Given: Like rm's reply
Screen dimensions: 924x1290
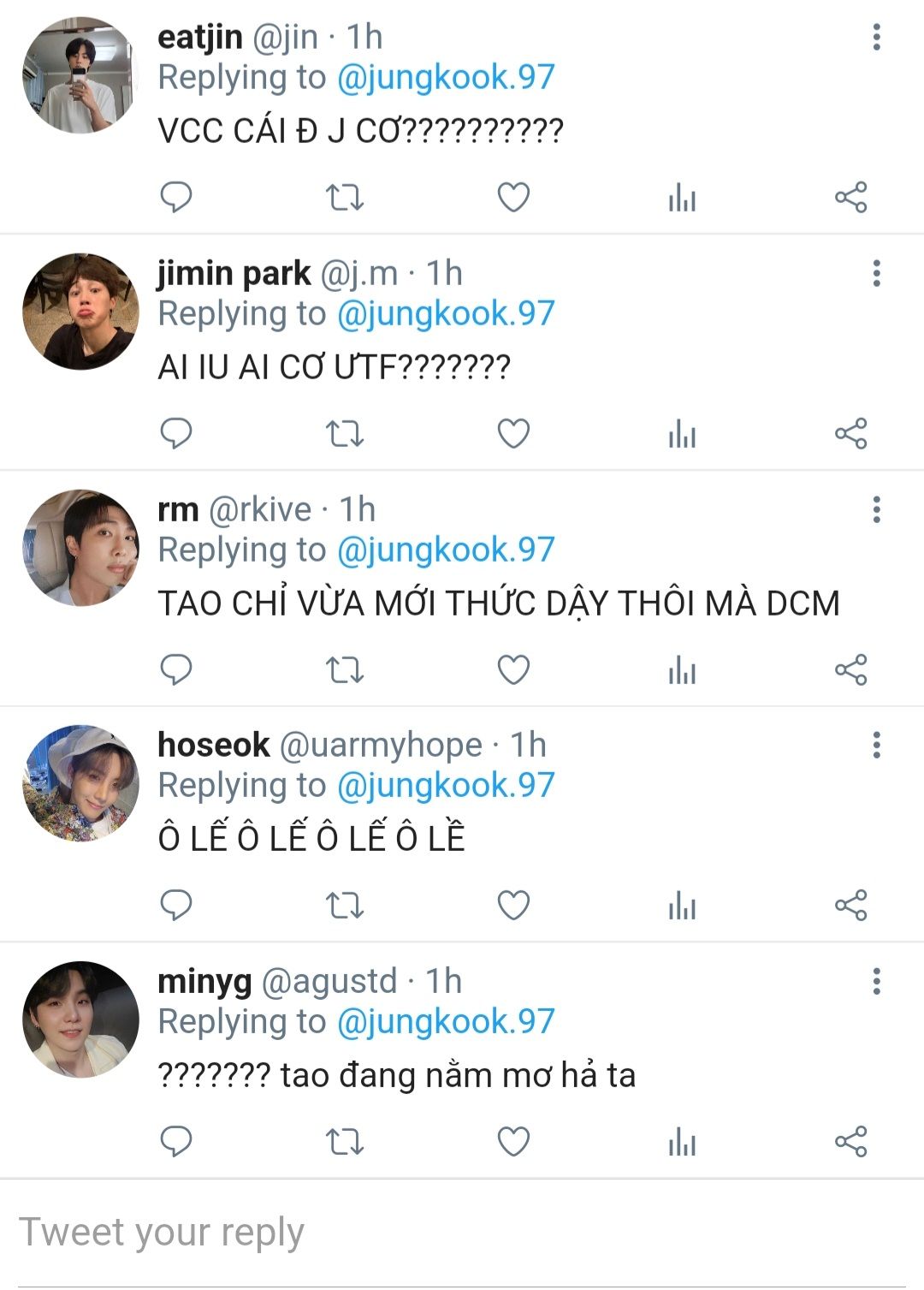Looking at the screenshot, I should pos(513,670).
